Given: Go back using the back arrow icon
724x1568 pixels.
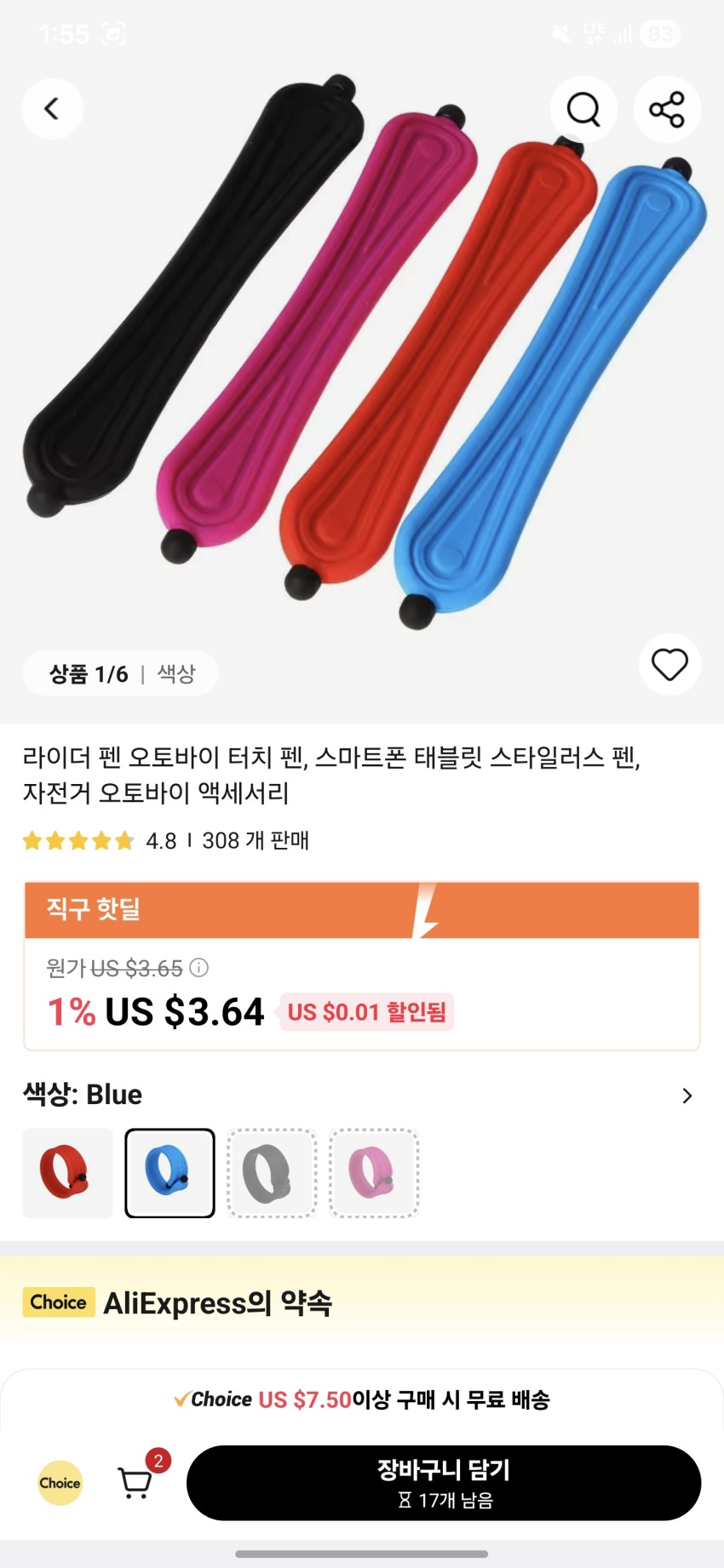Looking at the screenshot, I should (53, 109).
